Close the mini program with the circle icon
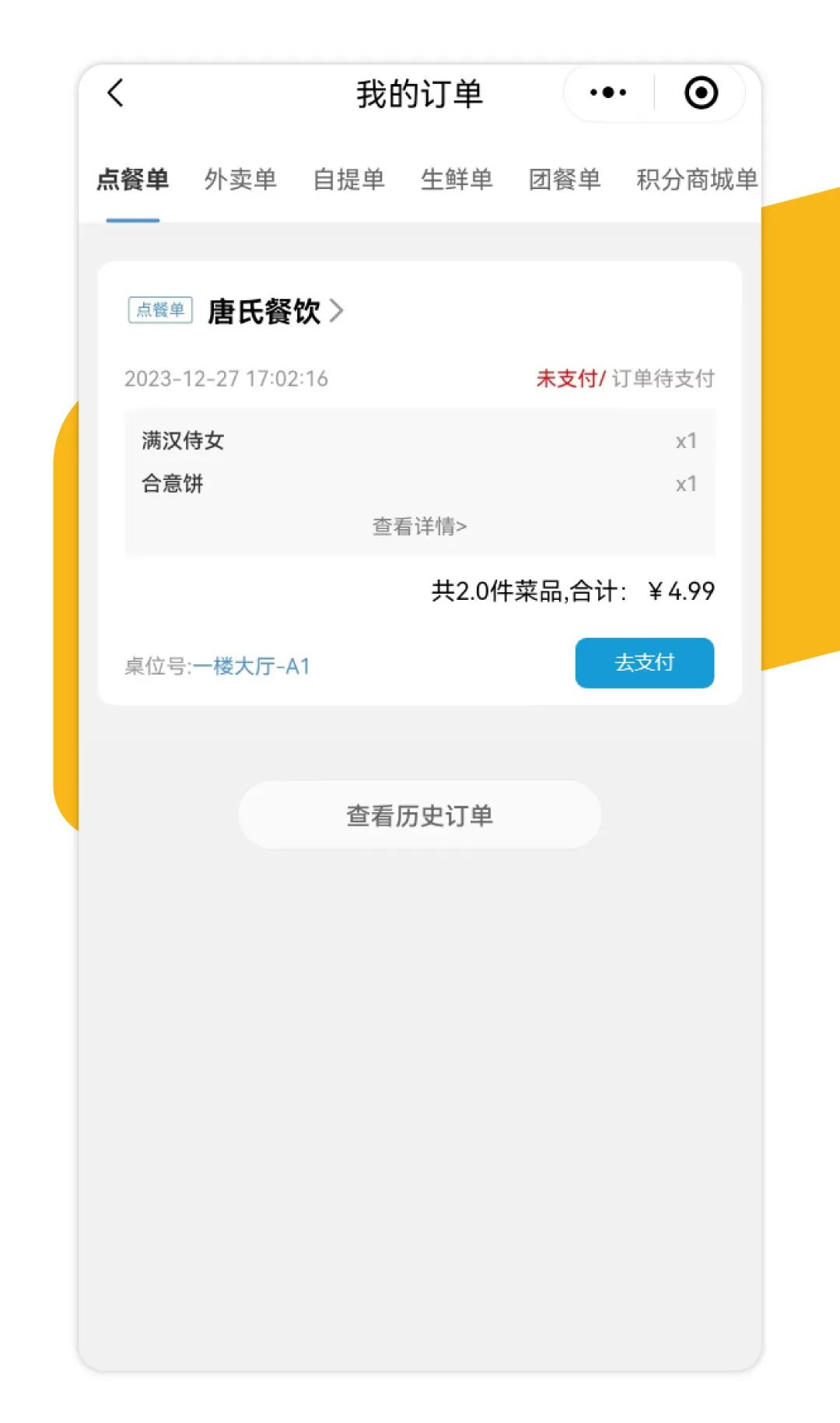Screen dimensions: 840x1423 (x=701, y=93)
